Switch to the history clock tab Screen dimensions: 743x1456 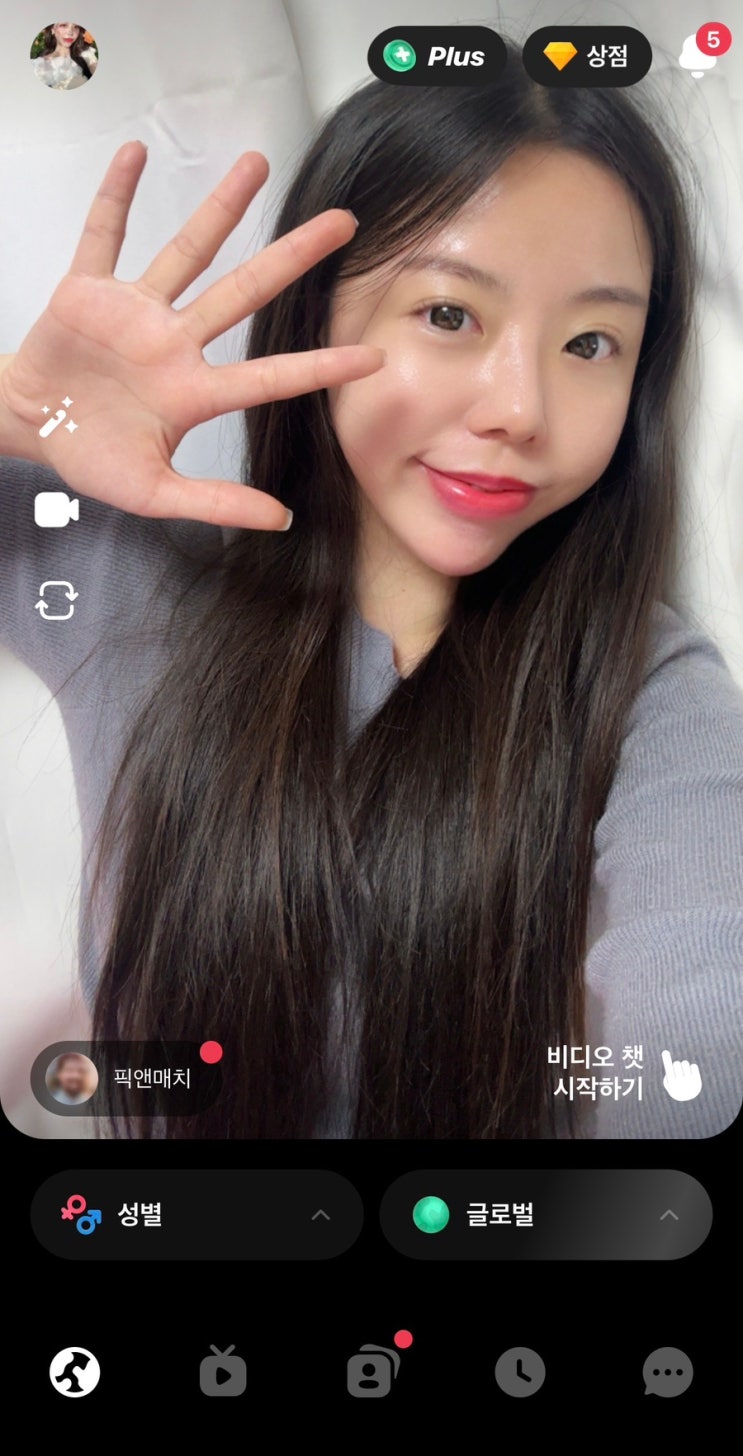coord(520,1372)
